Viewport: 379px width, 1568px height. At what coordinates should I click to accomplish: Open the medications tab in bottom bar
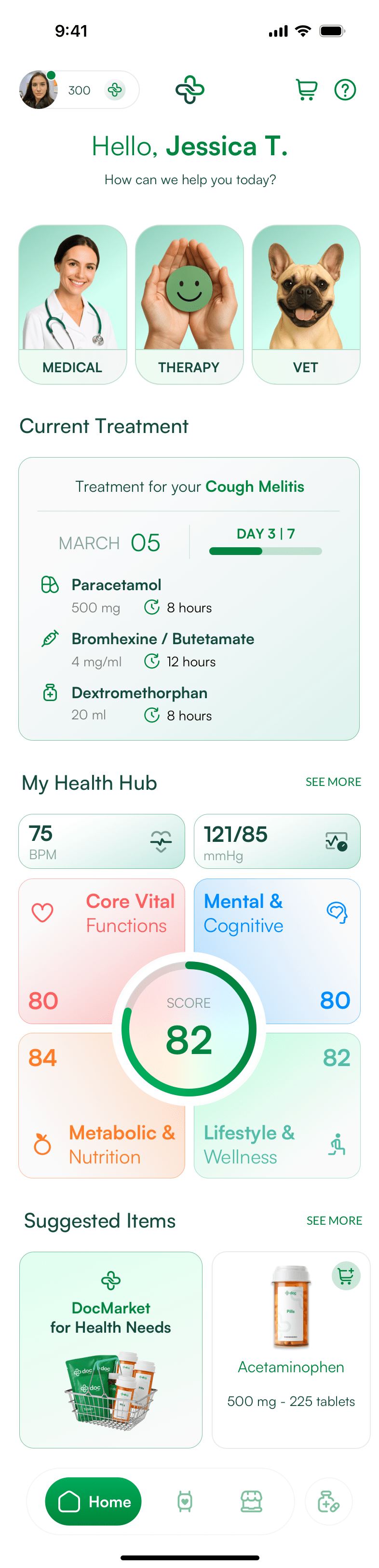pyautogui.click(x=328, y=1501)
